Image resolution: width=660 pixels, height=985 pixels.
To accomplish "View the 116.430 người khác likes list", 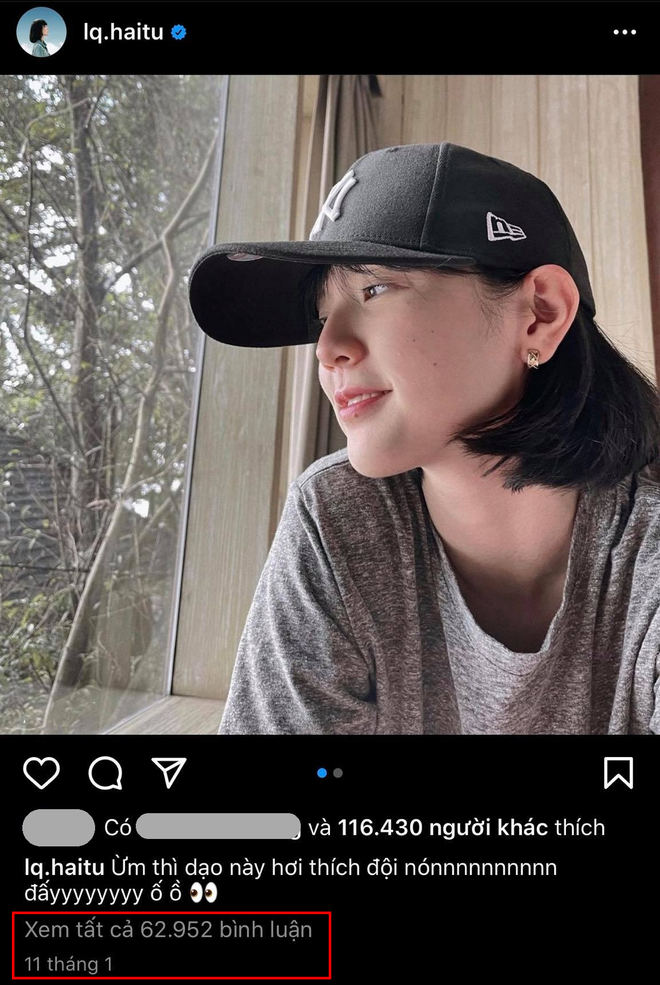I will tap(442, 828).
